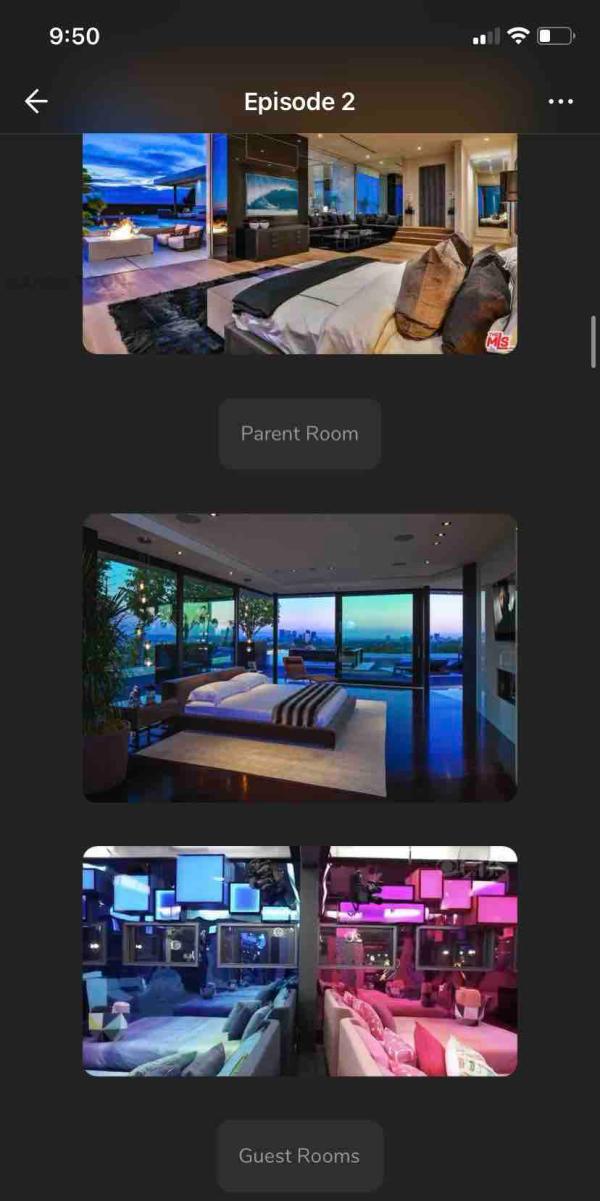Go back using the arrow icon
600x1201 pixels.
[36, 101]
